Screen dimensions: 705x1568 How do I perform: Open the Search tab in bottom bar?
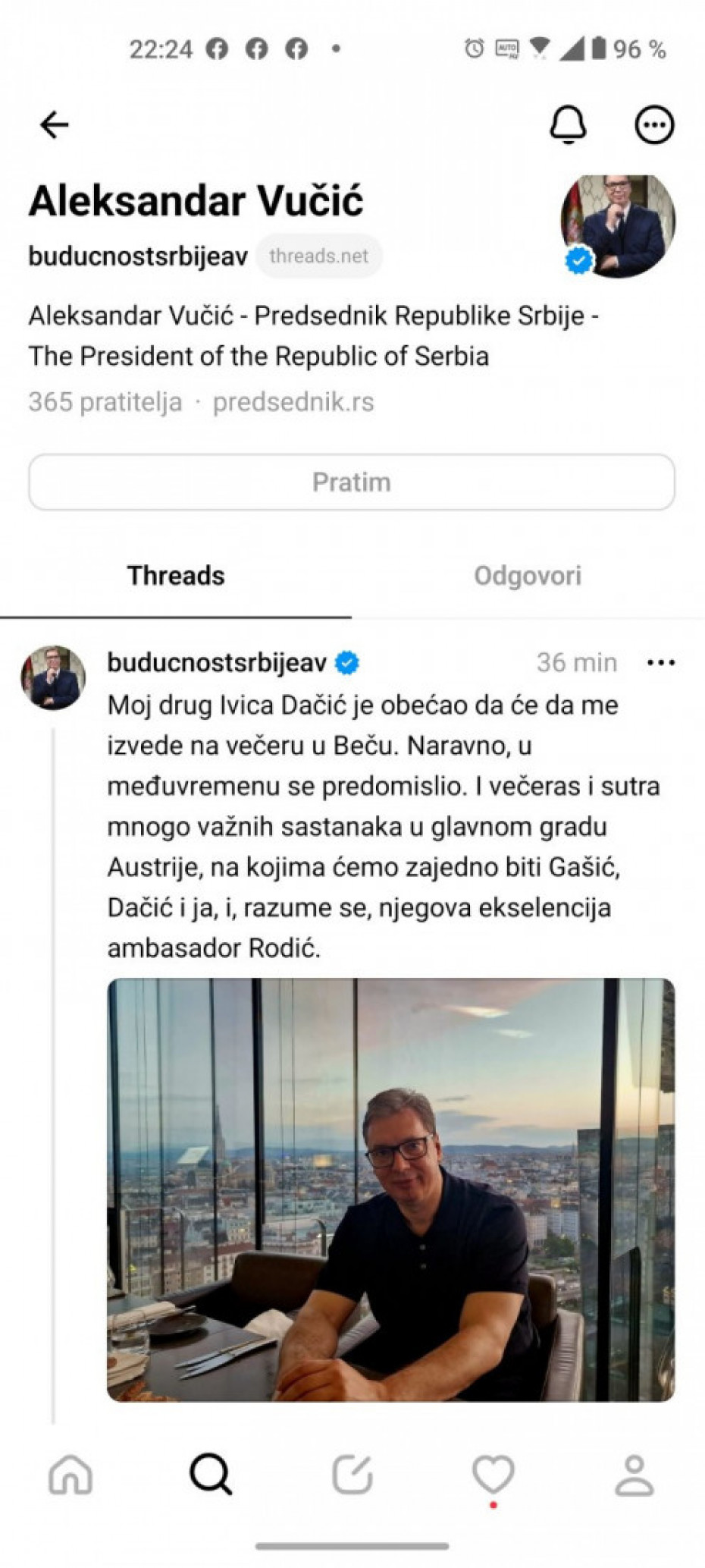click(211, 1475)
